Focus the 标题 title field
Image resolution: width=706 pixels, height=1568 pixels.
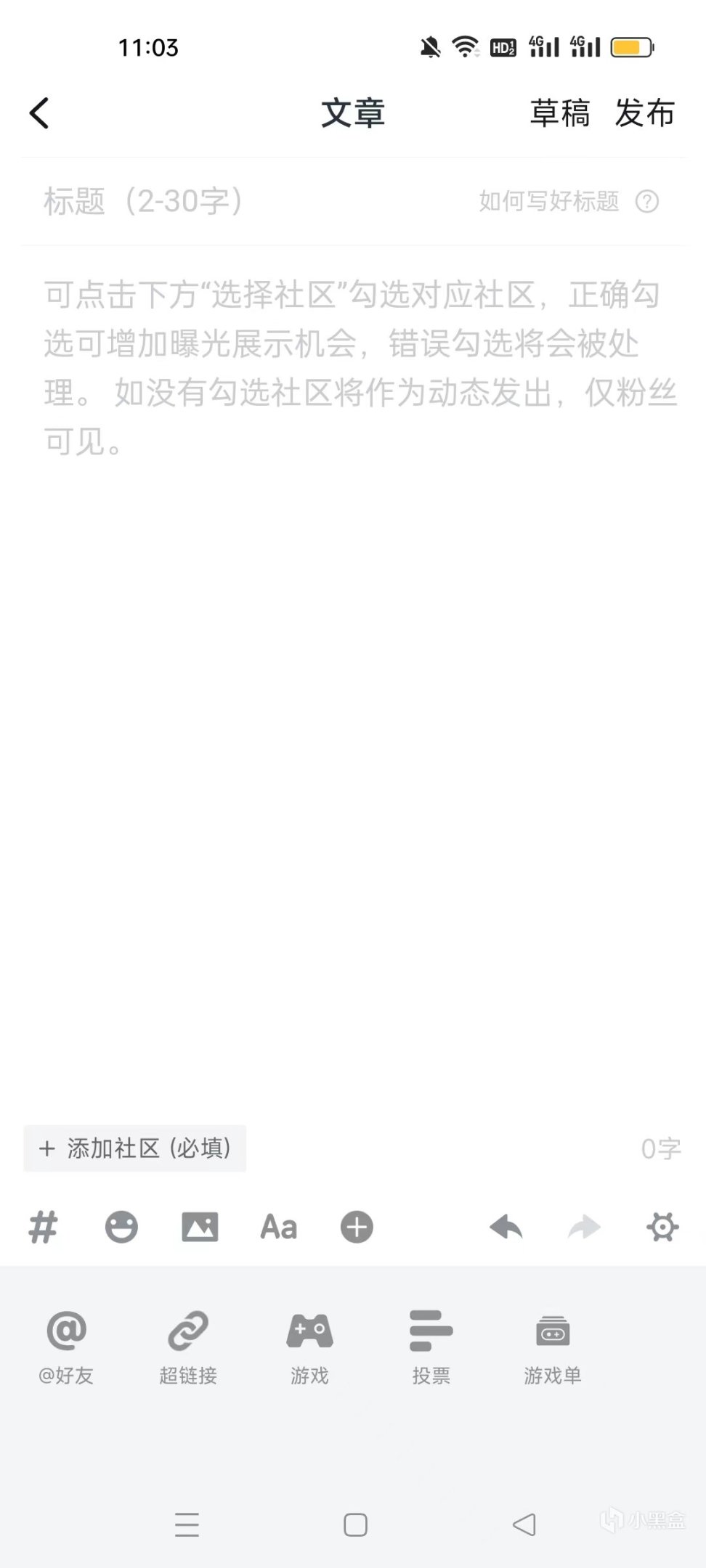click(x=218, y=201)
